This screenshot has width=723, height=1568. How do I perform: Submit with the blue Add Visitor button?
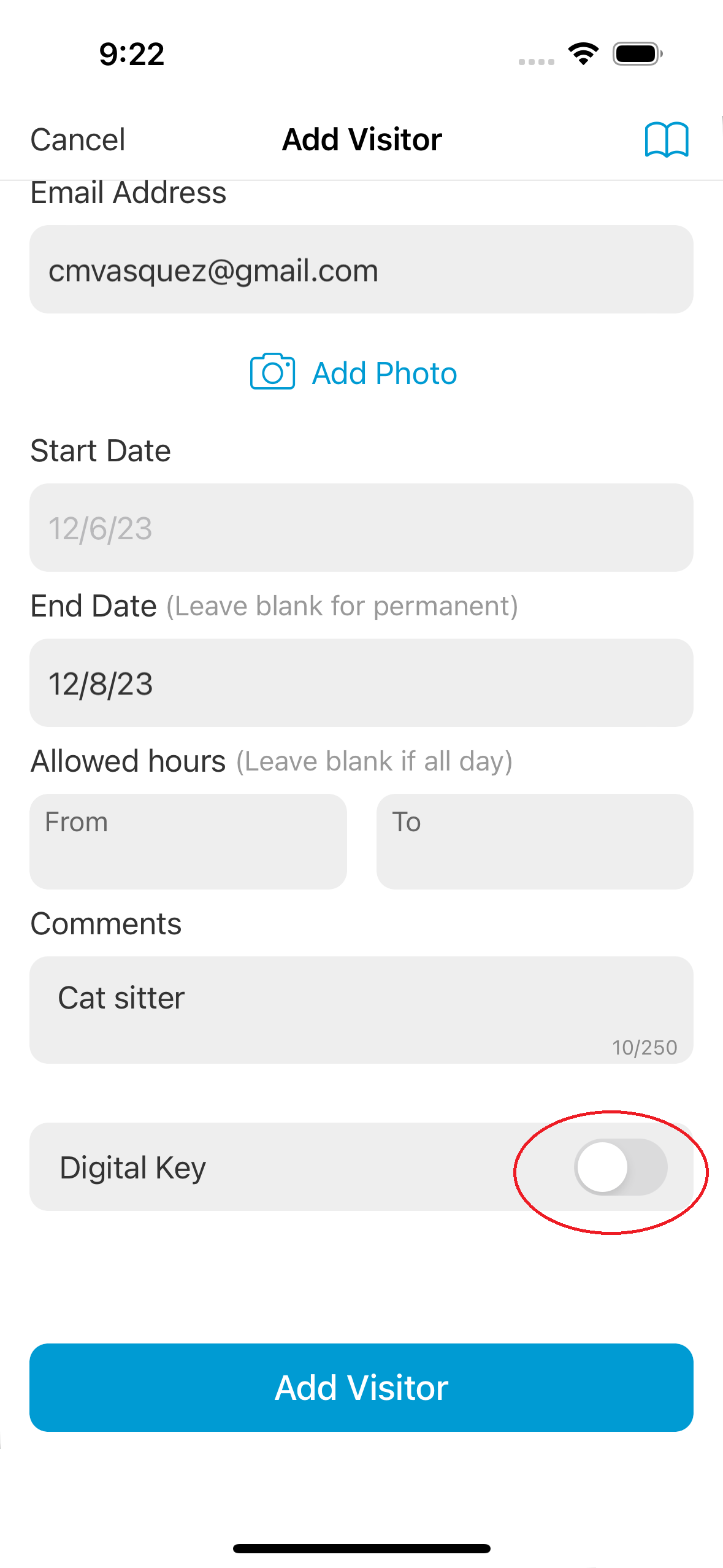tap(361, 1388)
